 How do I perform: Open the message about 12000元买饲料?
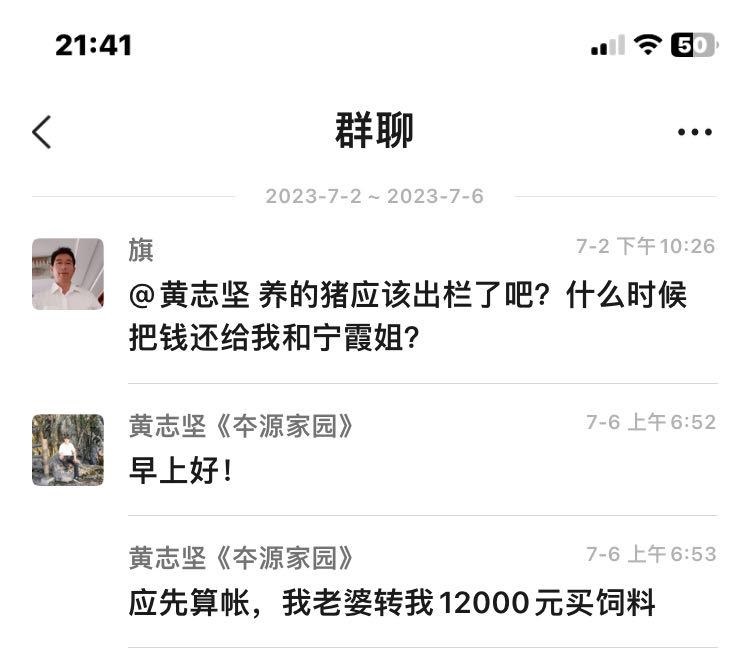[392, 603]
